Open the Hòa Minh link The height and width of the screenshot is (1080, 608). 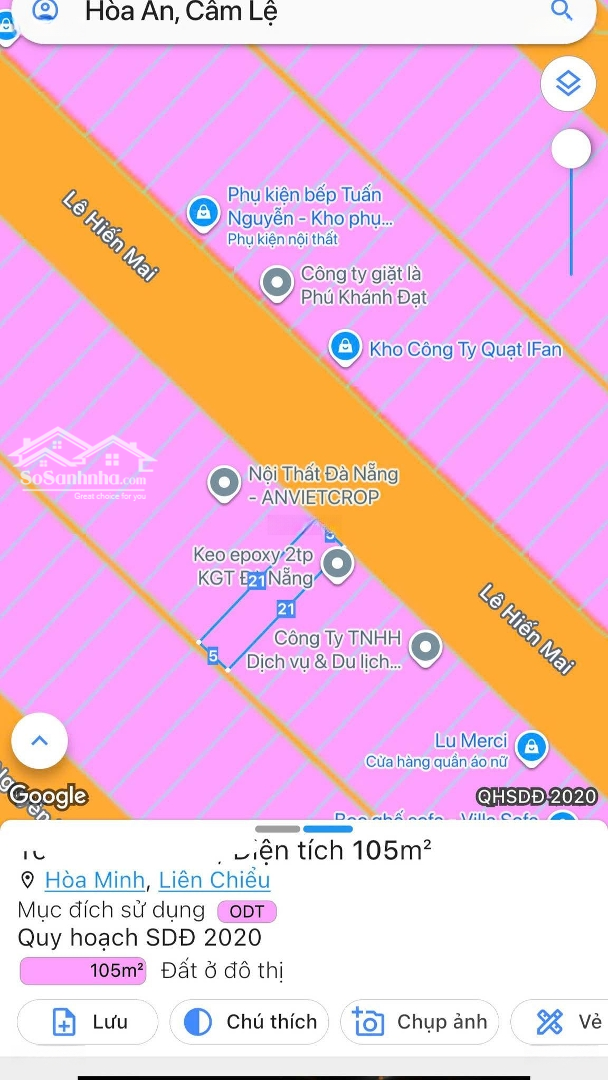coord(95,880)
